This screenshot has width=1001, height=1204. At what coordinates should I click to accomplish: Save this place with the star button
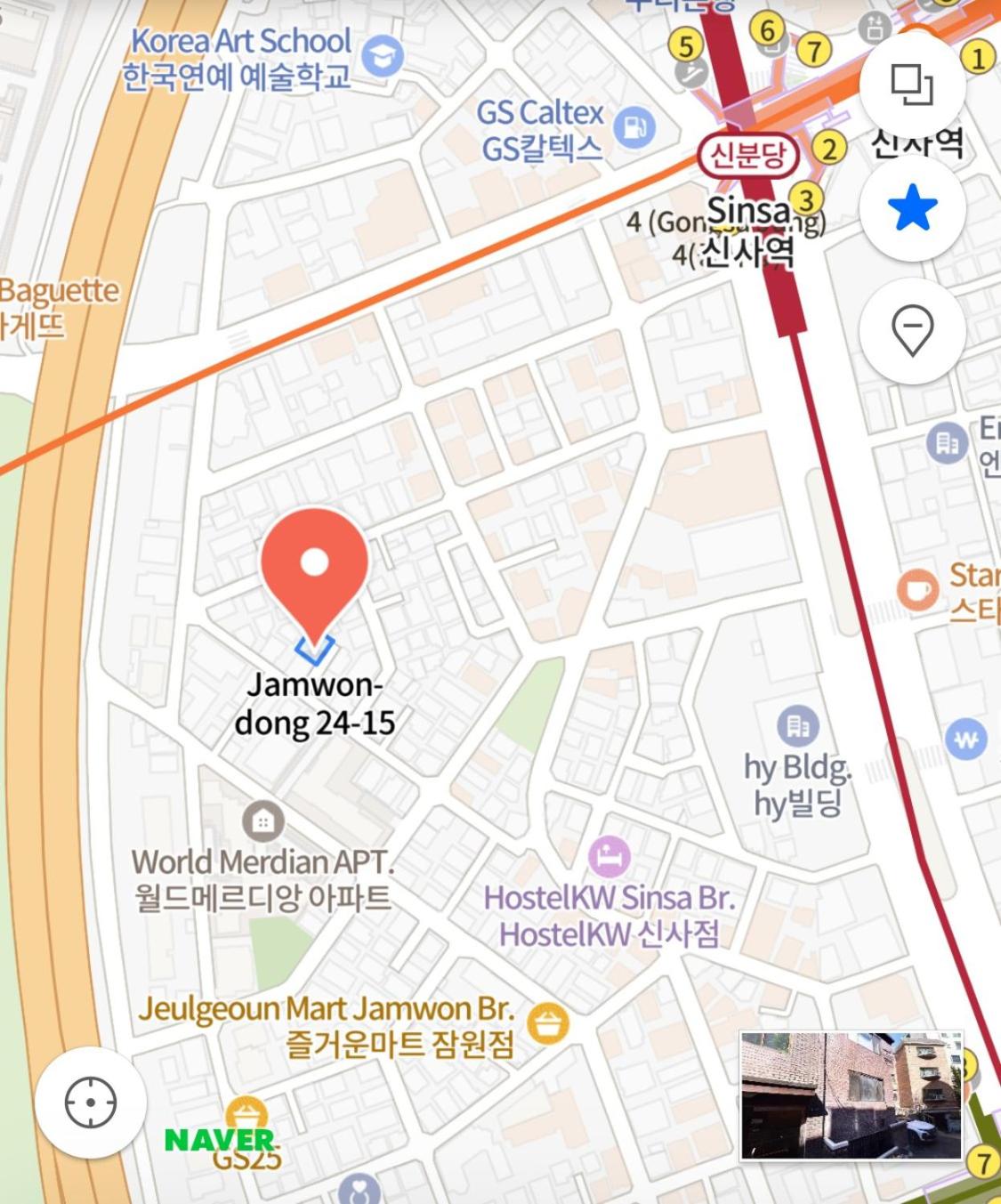912,210
